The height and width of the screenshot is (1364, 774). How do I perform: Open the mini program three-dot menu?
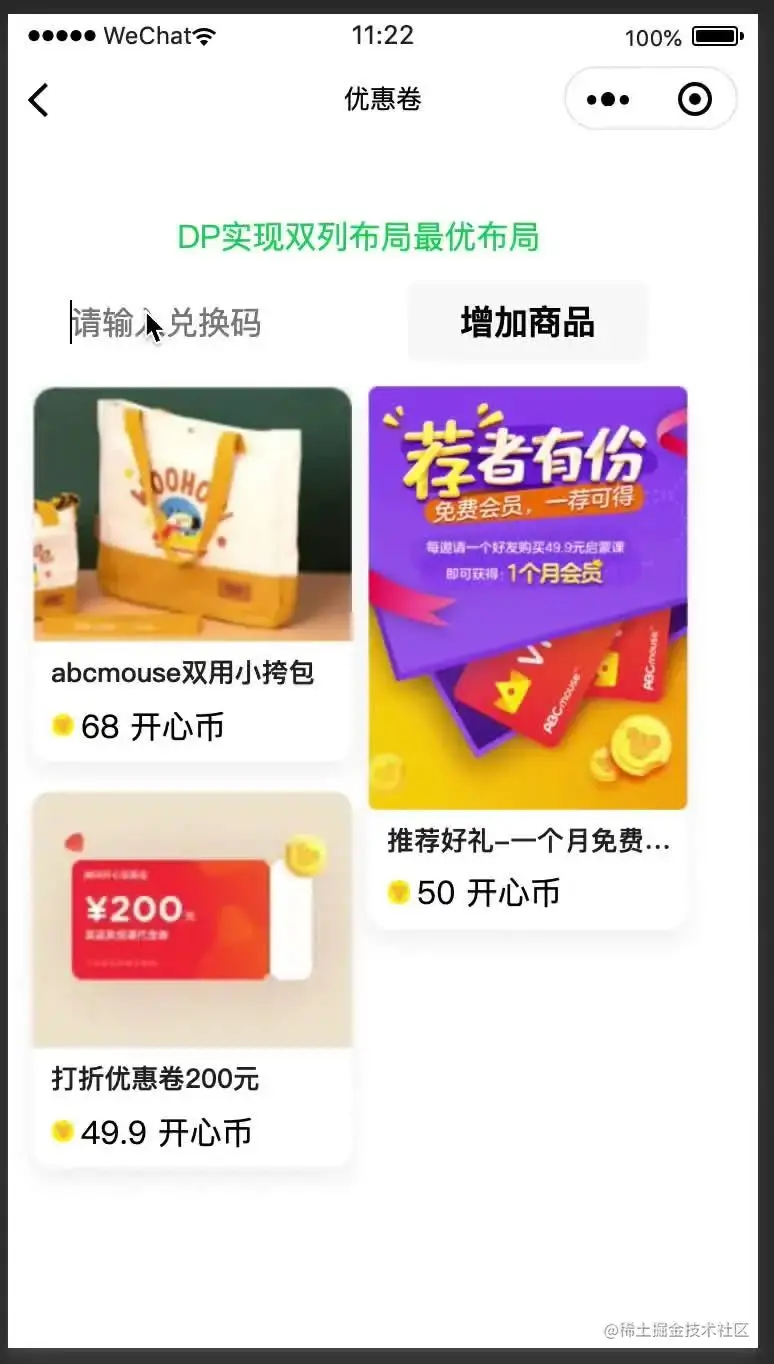(x=608, y=100)
